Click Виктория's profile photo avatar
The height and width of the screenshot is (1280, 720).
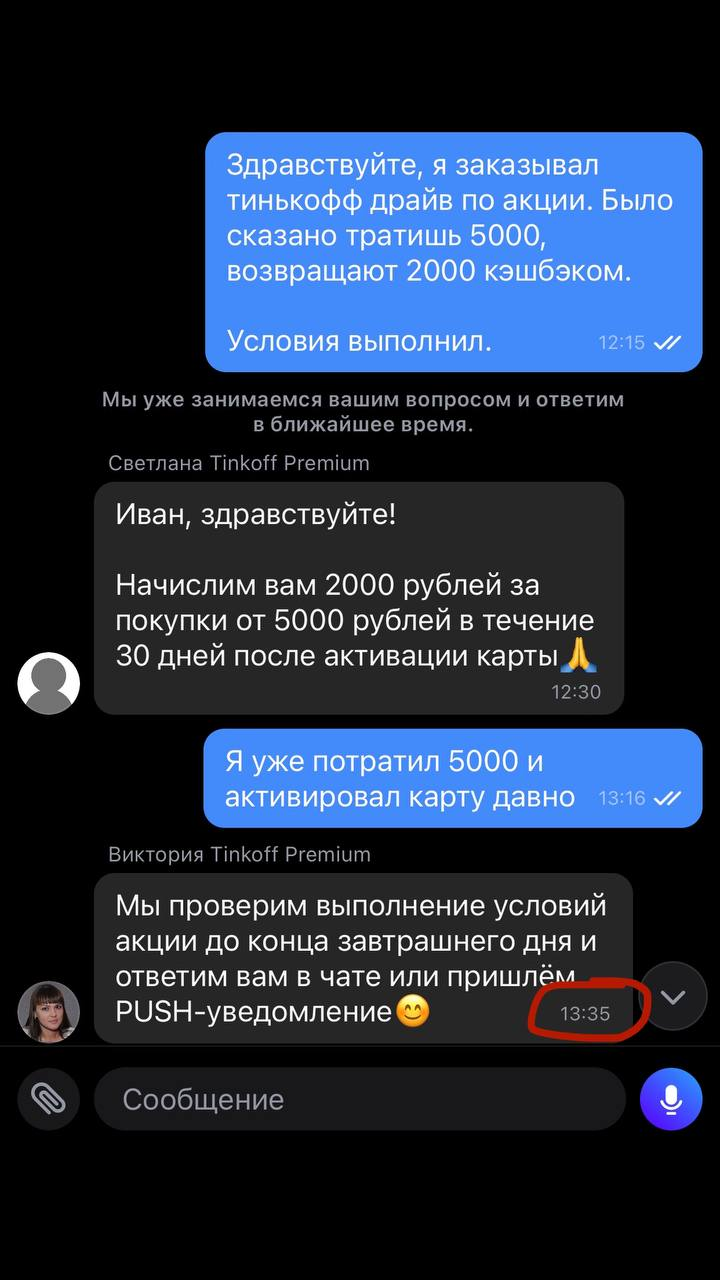tap(48, 1011)
